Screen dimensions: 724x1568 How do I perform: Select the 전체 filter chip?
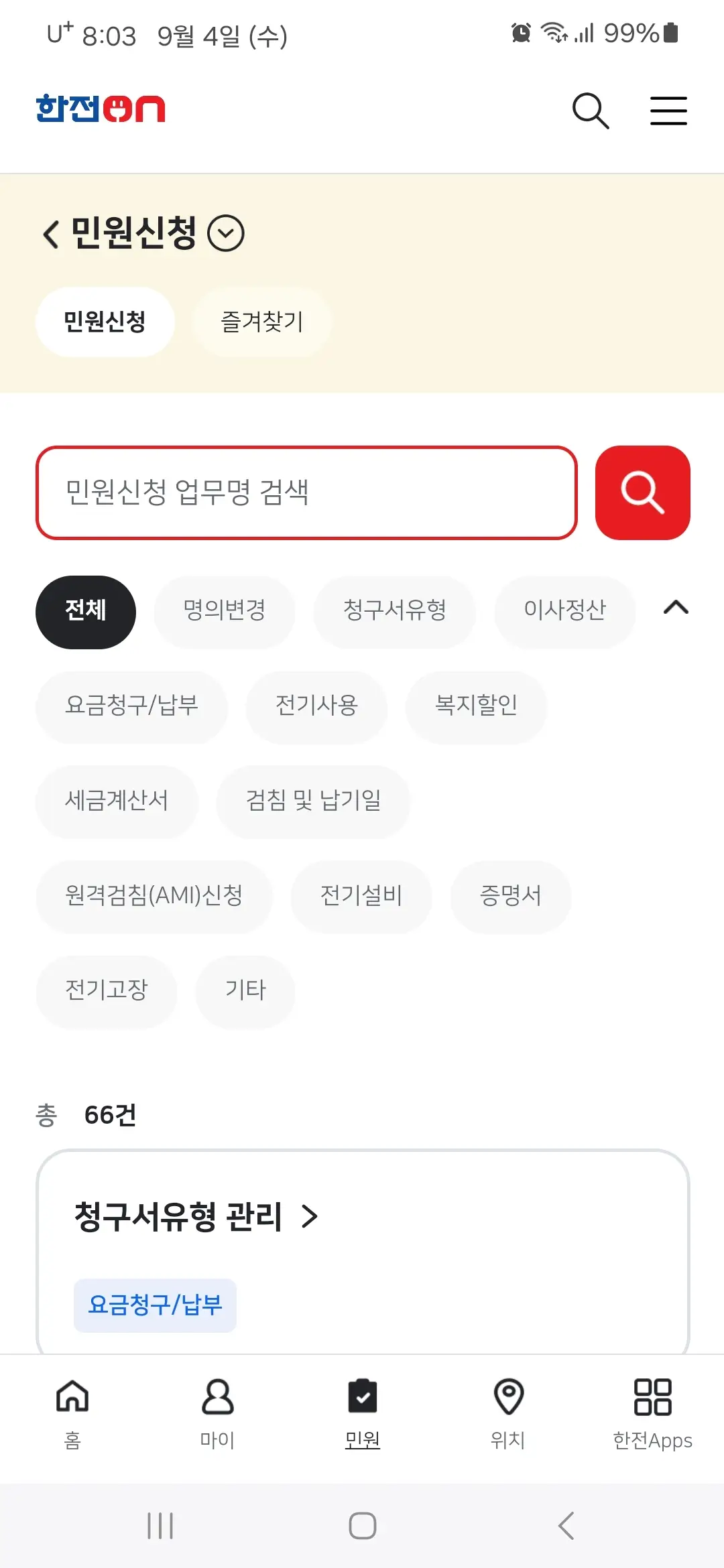coord(84,612)
